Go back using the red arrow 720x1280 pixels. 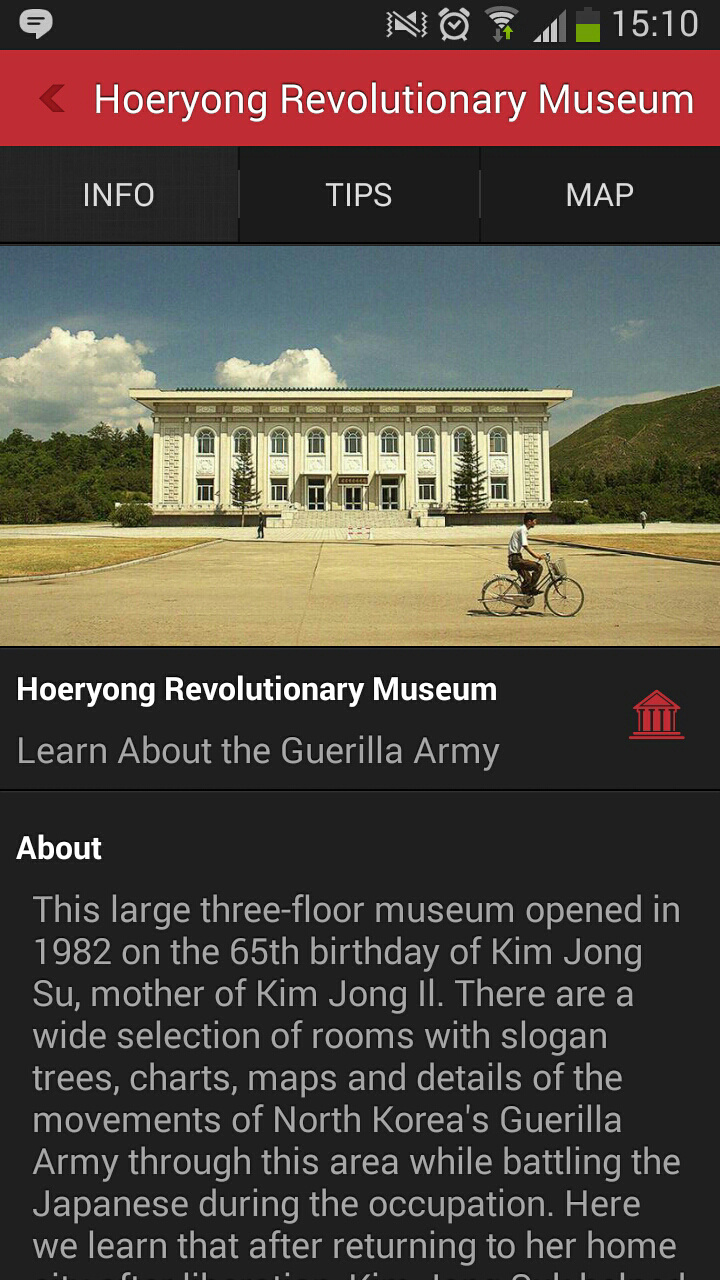tap(52, 98)
